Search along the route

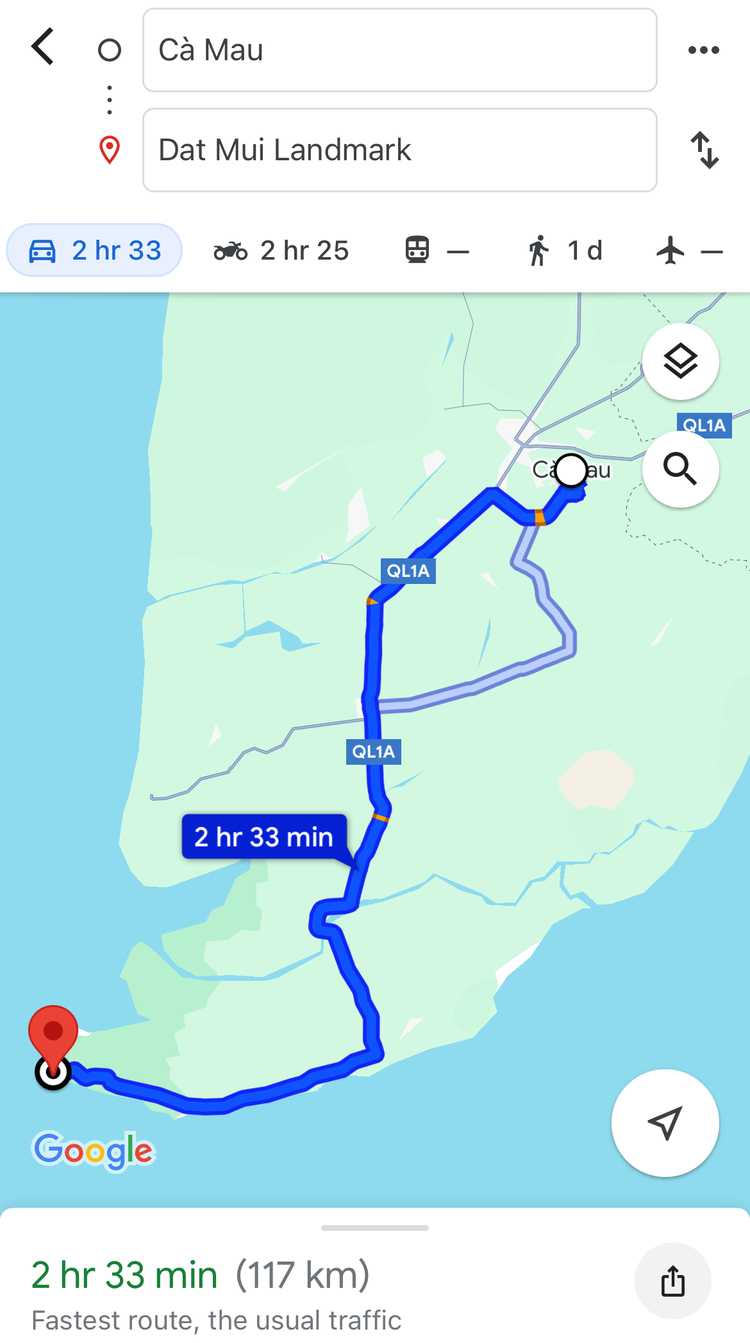pos(680,468)
